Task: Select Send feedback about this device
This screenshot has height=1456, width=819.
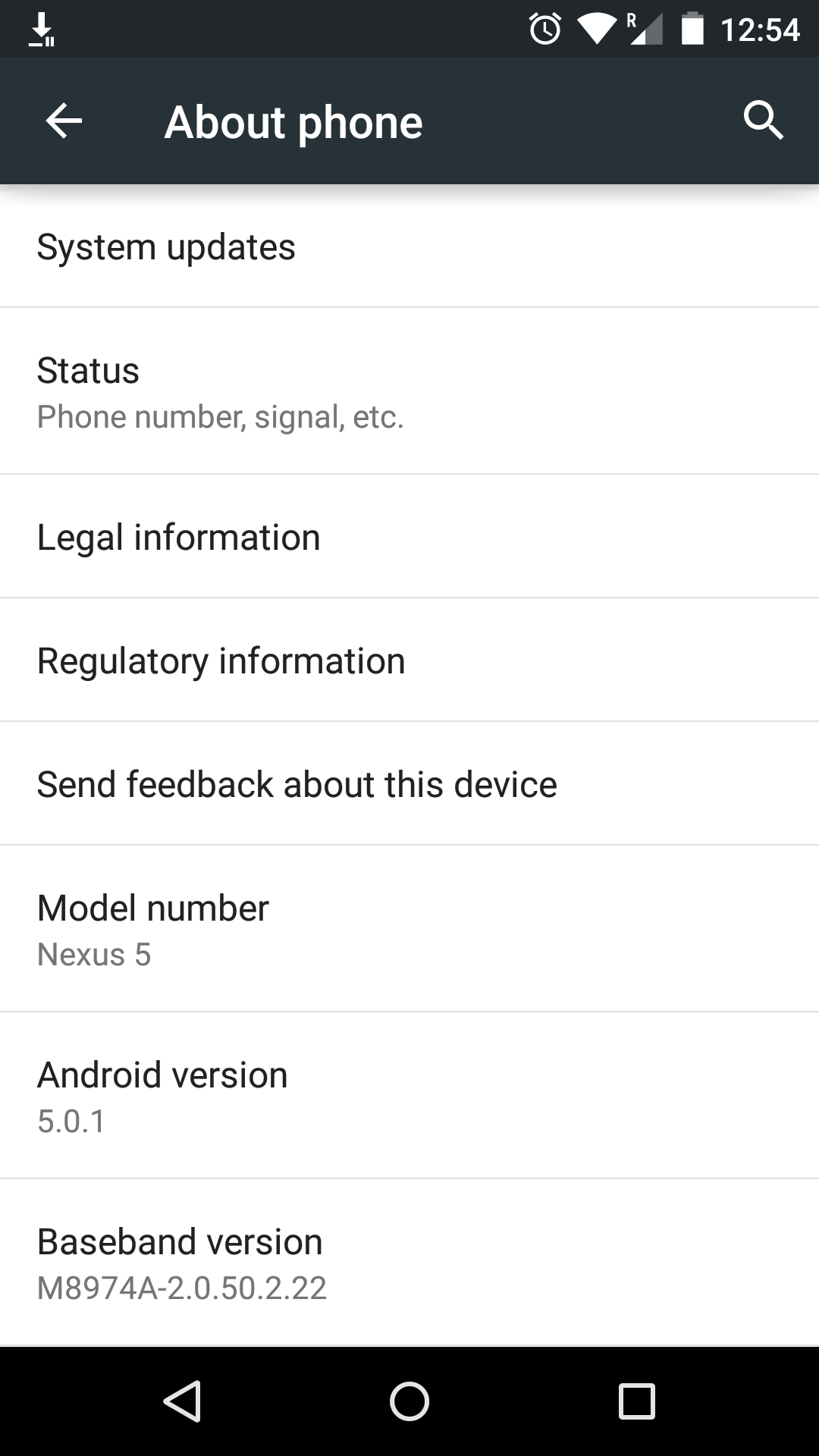Action: [x=409, y=784]
